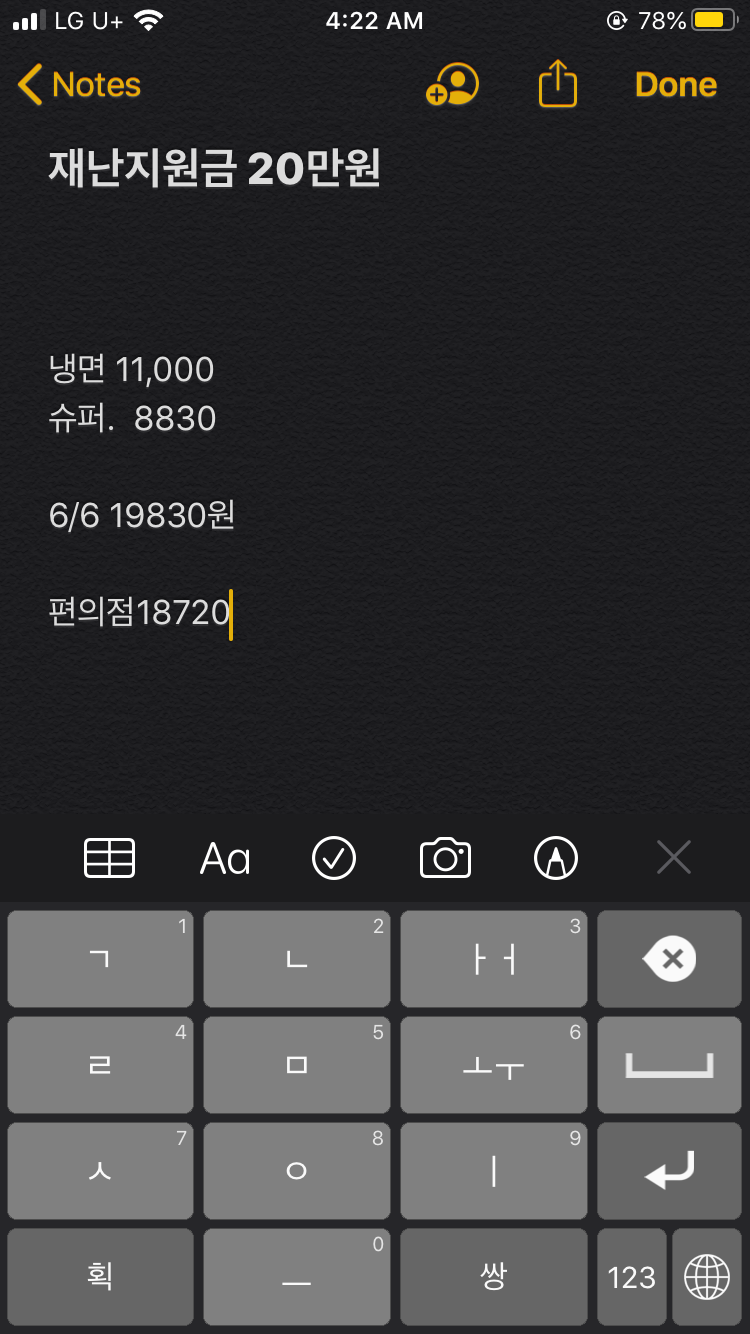750x1334 pixels.
Task: Switch to the 123 number keypad
Action: [631, 1277]
